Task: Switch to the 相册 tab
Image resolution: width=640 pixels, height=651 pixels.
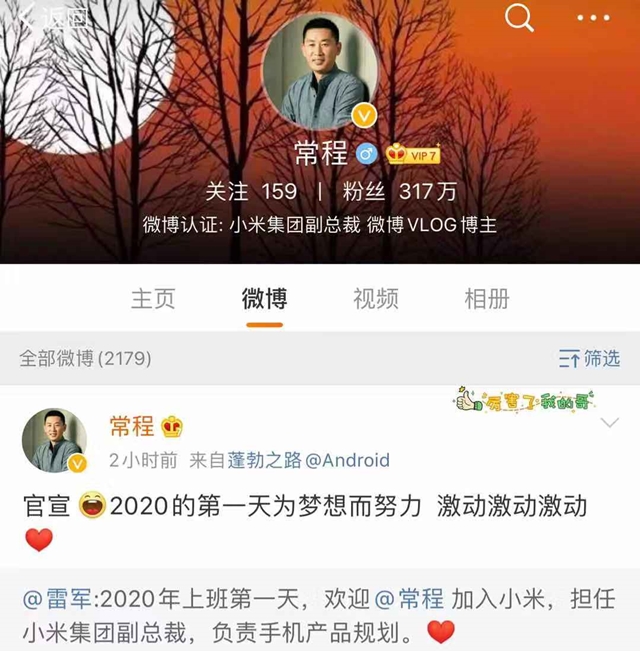Action: [486, 297]
